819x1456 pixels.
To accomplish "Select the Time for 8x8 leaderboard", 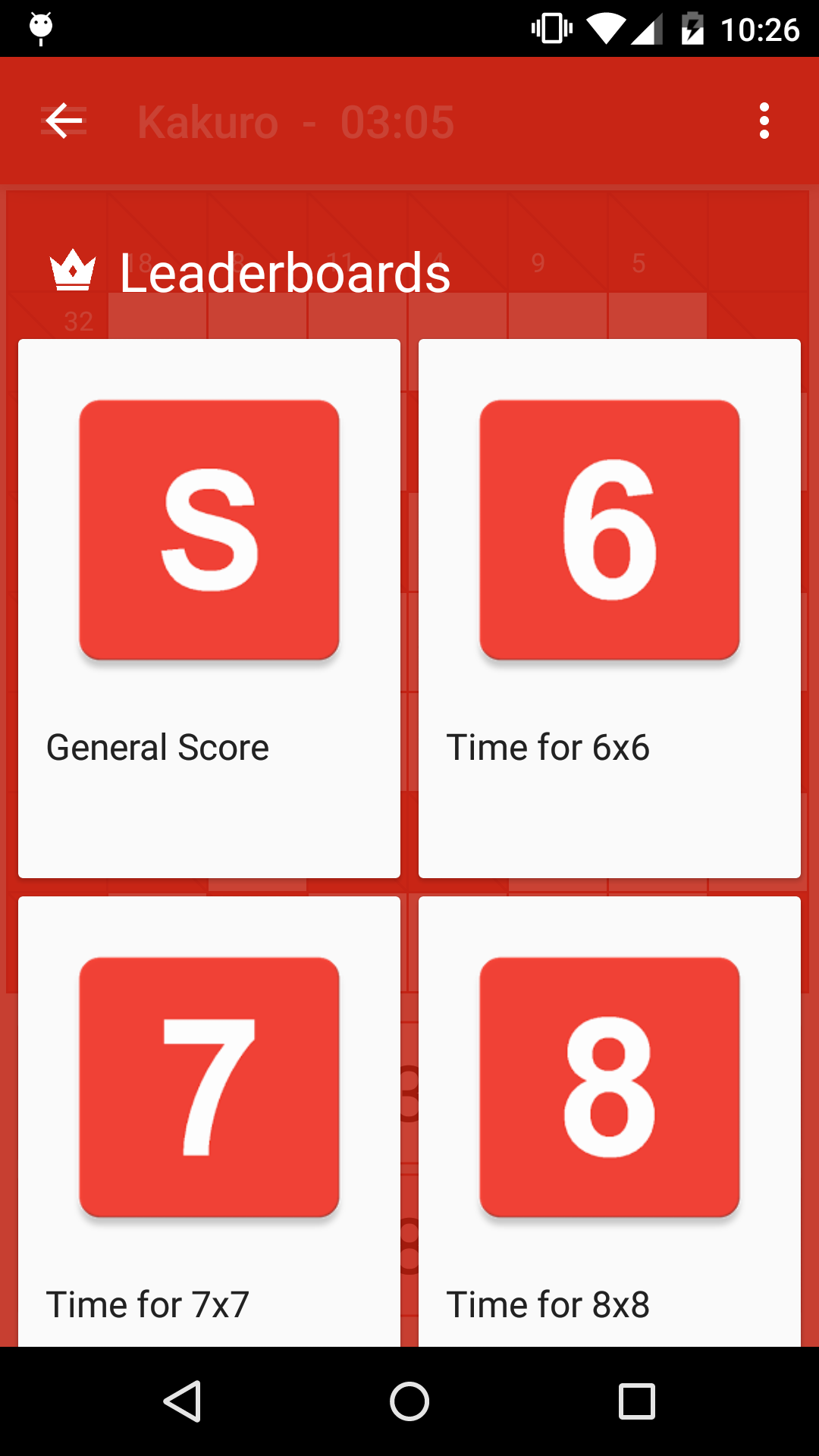I will coord(610,1122).
